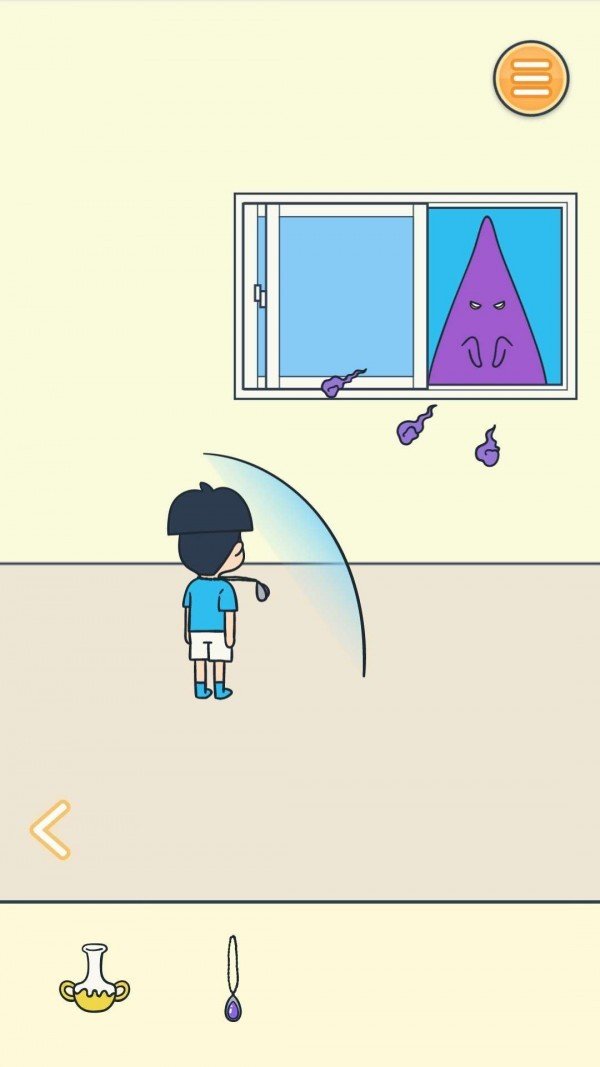Screen dimensions: 600x1067
Task: Open the orange hamburger menu
Action: [531, 78]
